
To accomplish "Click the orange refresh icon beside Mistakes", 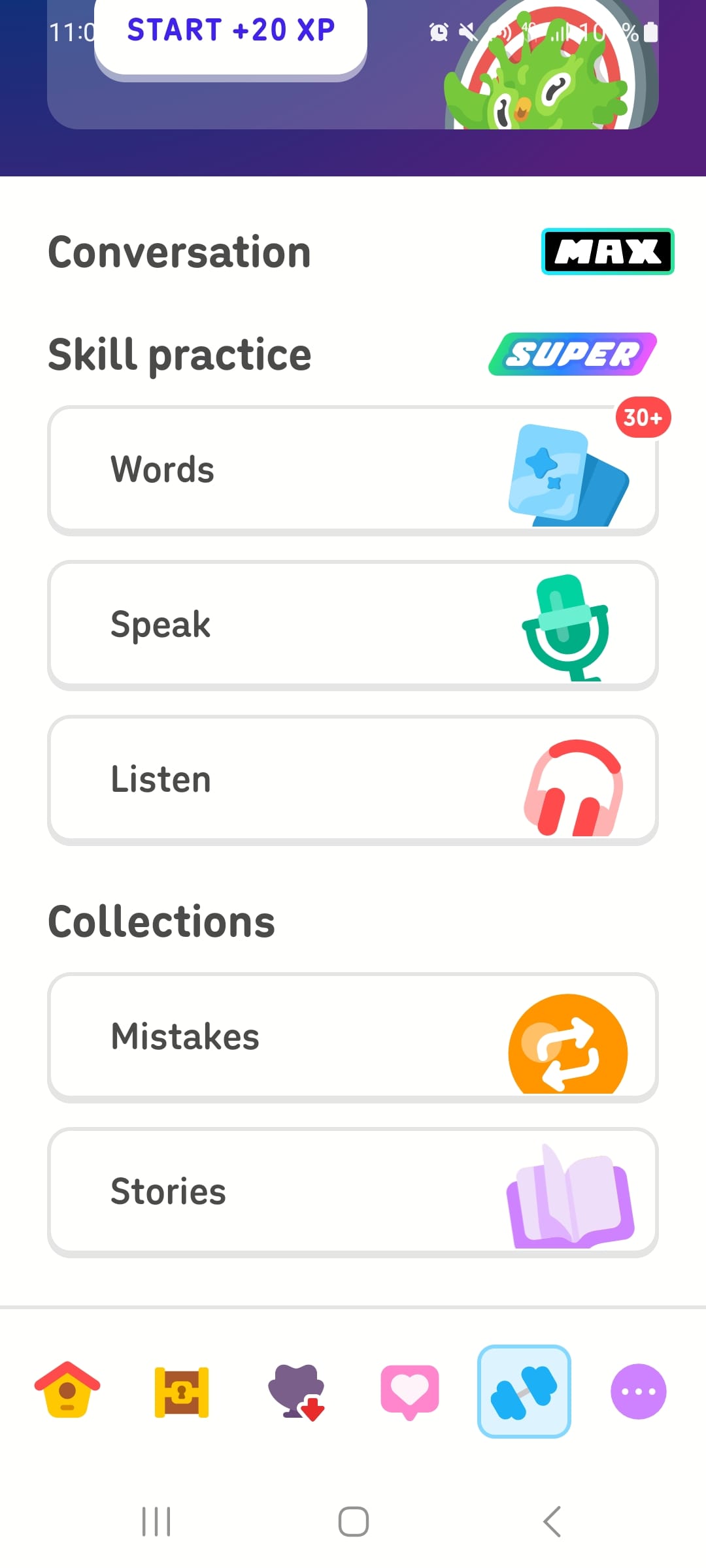I will 567,1045.
